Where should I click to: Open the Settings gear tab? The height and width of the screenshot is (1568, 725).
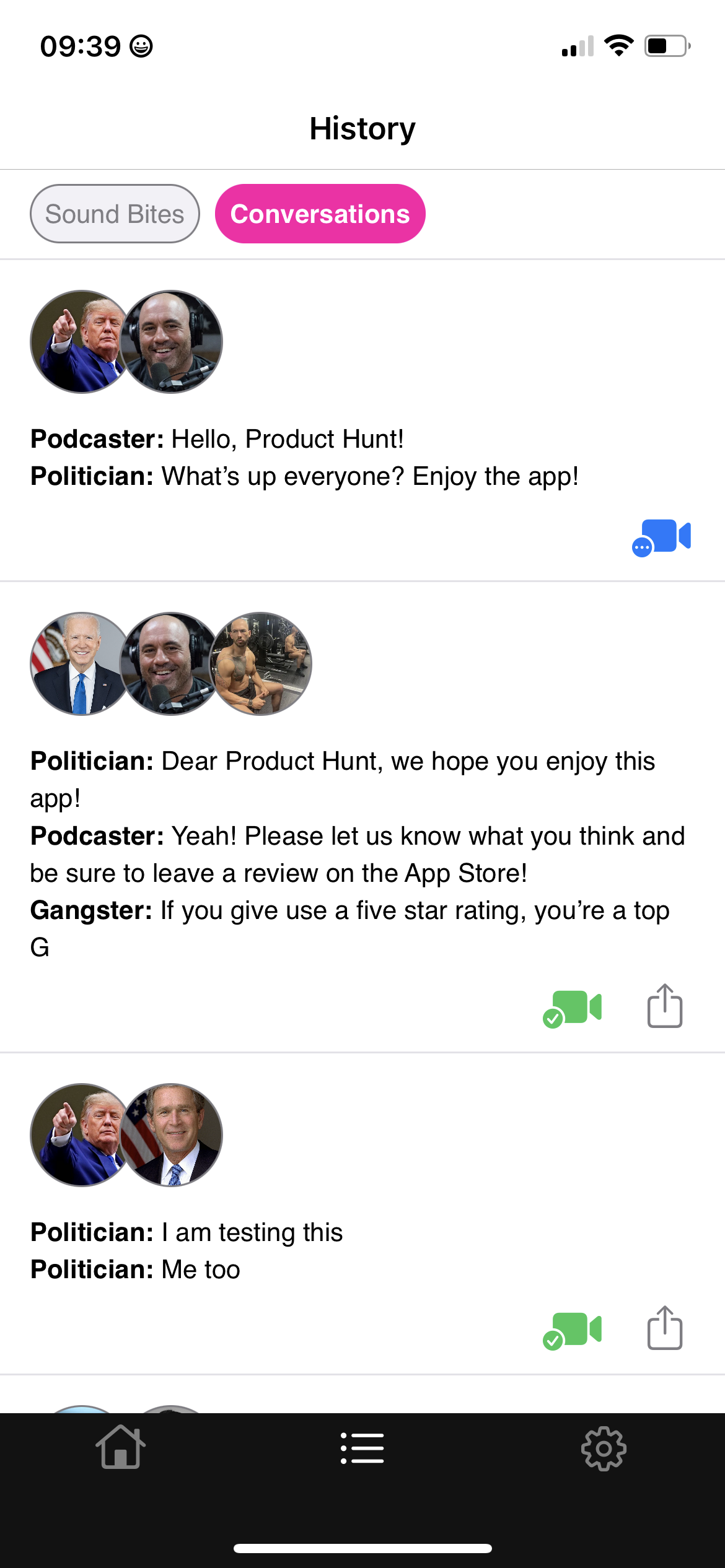(x=604, y=1448)
